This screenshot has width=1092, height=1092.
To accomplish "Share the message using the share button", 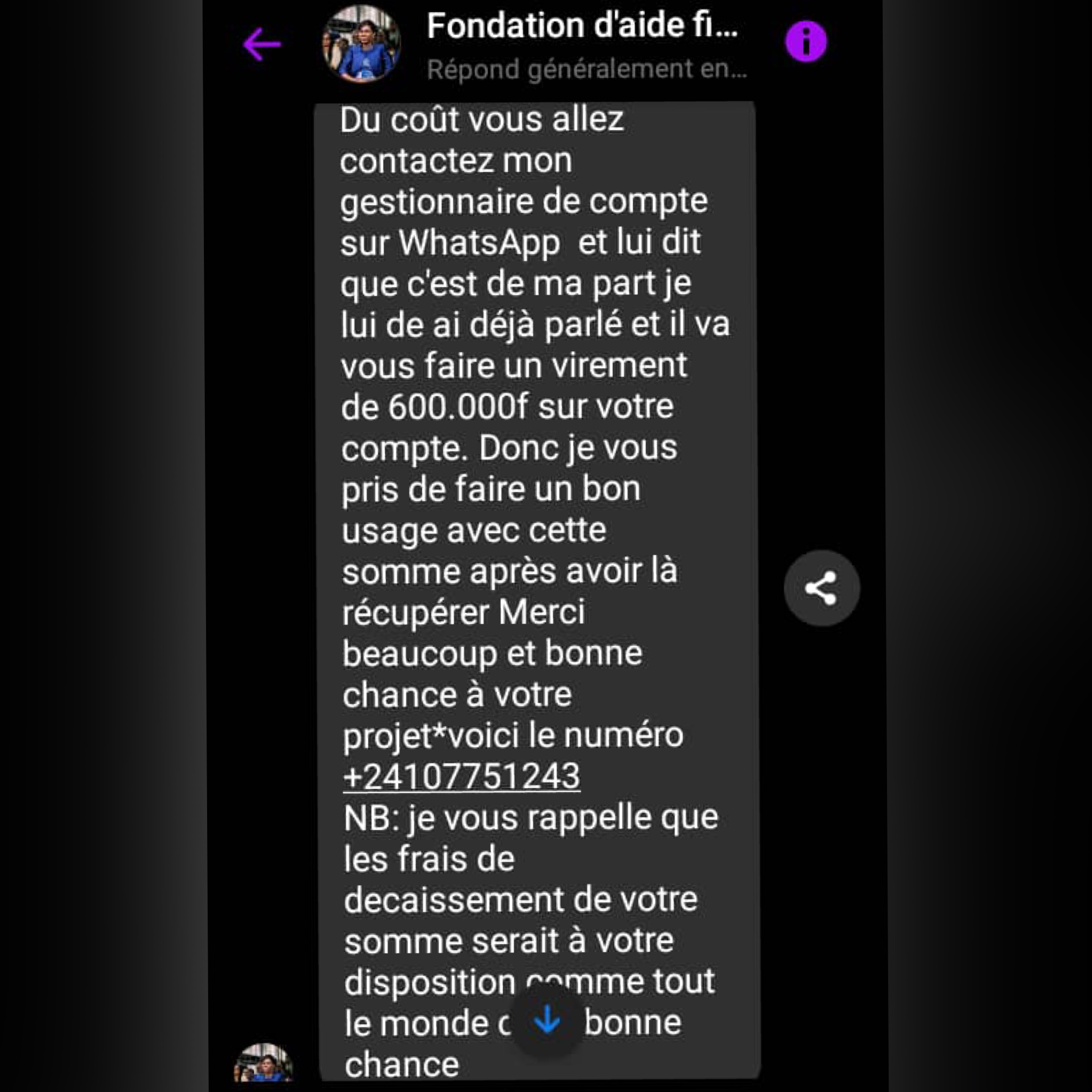I will click(x=821, y=588).
